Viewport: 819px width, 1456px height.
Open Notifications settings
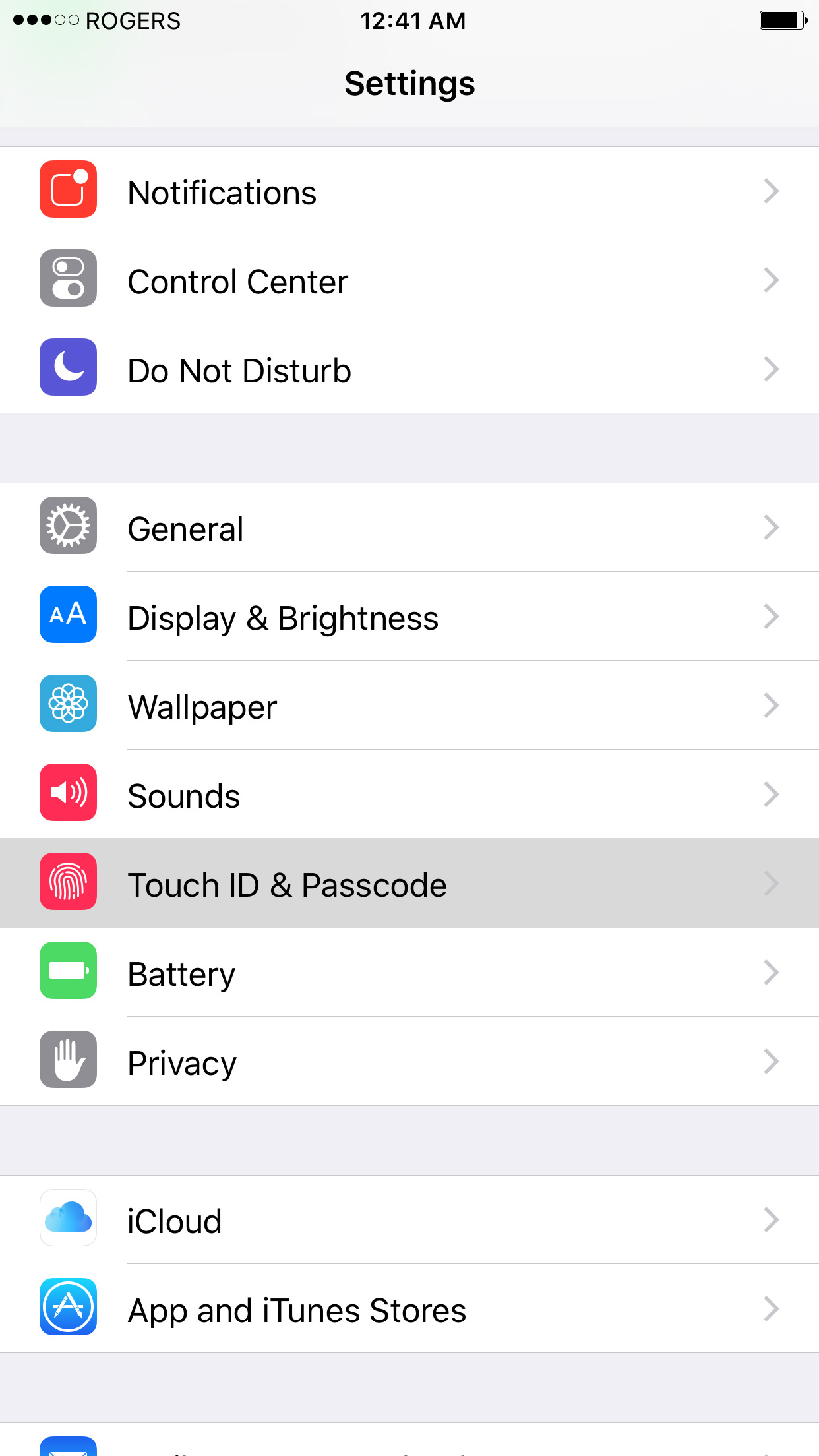pyautogui.click(x=409, y=192)
